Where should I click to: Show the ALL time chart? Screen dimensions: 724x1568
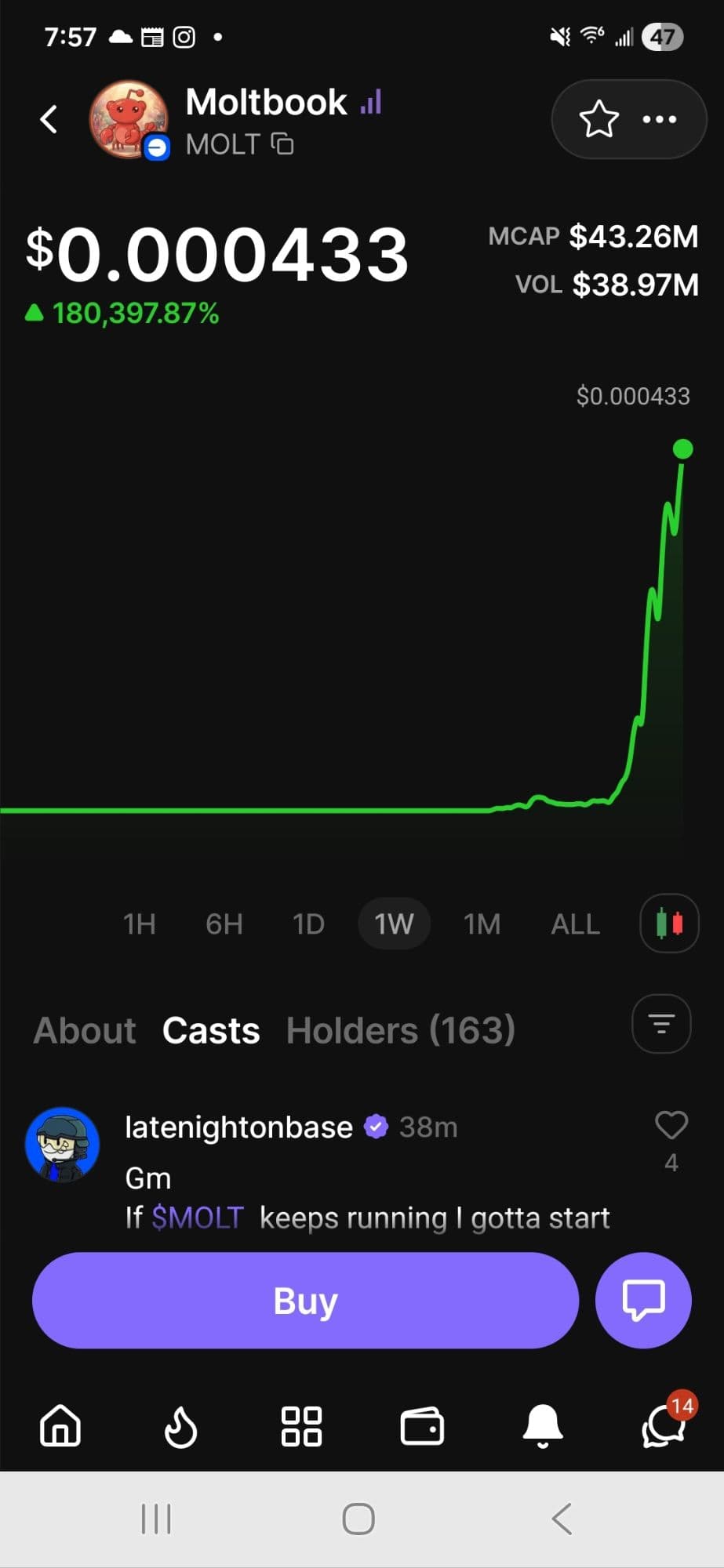pos(575,924)
